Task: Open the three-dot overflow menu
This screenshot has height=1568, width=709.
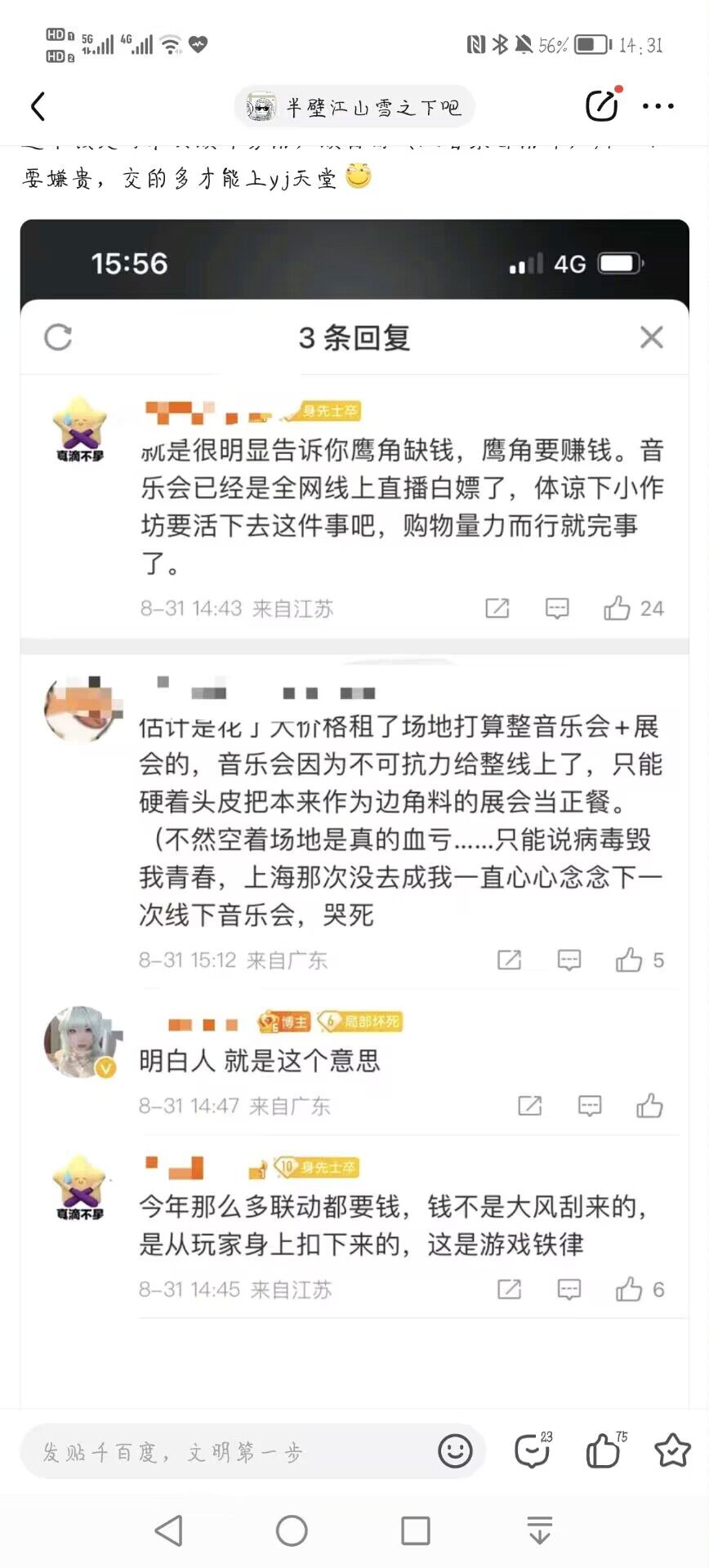Action: point(658,106)
